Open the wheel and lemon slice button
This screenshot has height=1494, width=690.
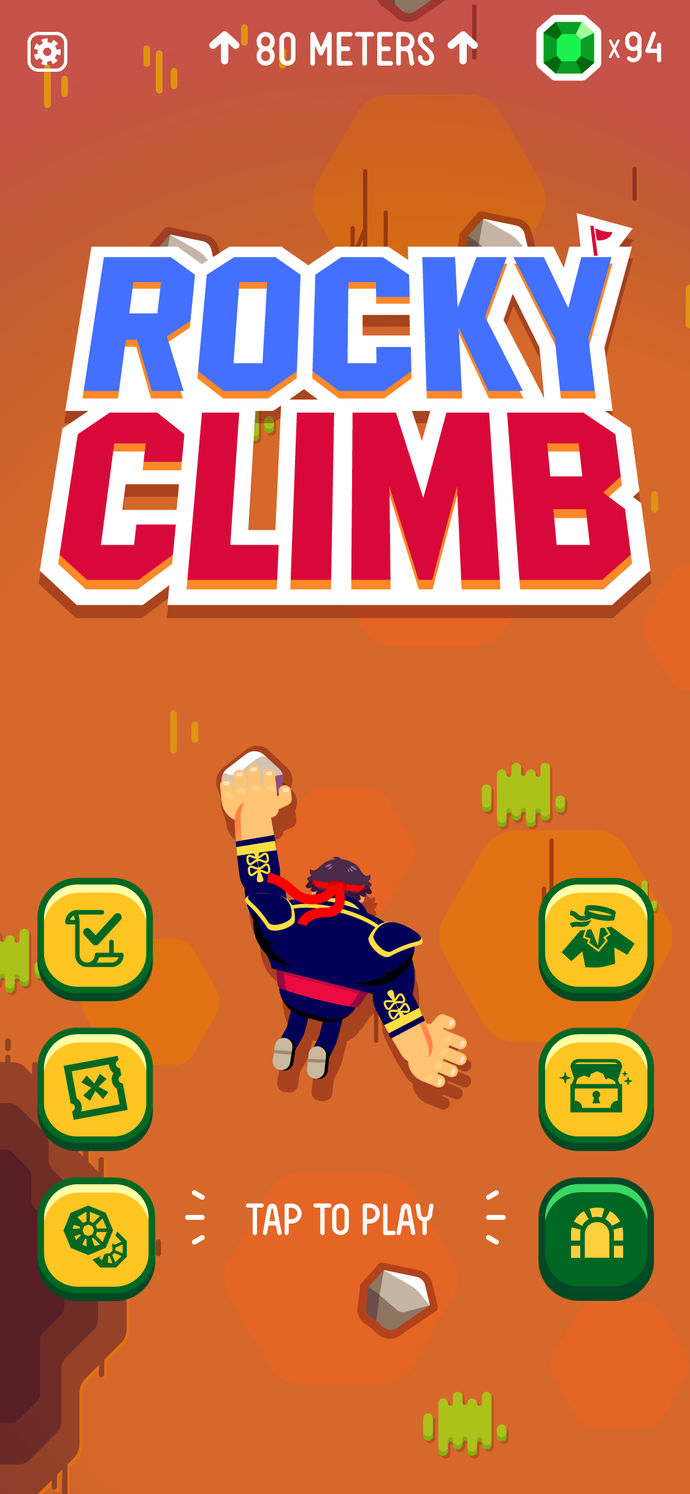click(95, 1238)
